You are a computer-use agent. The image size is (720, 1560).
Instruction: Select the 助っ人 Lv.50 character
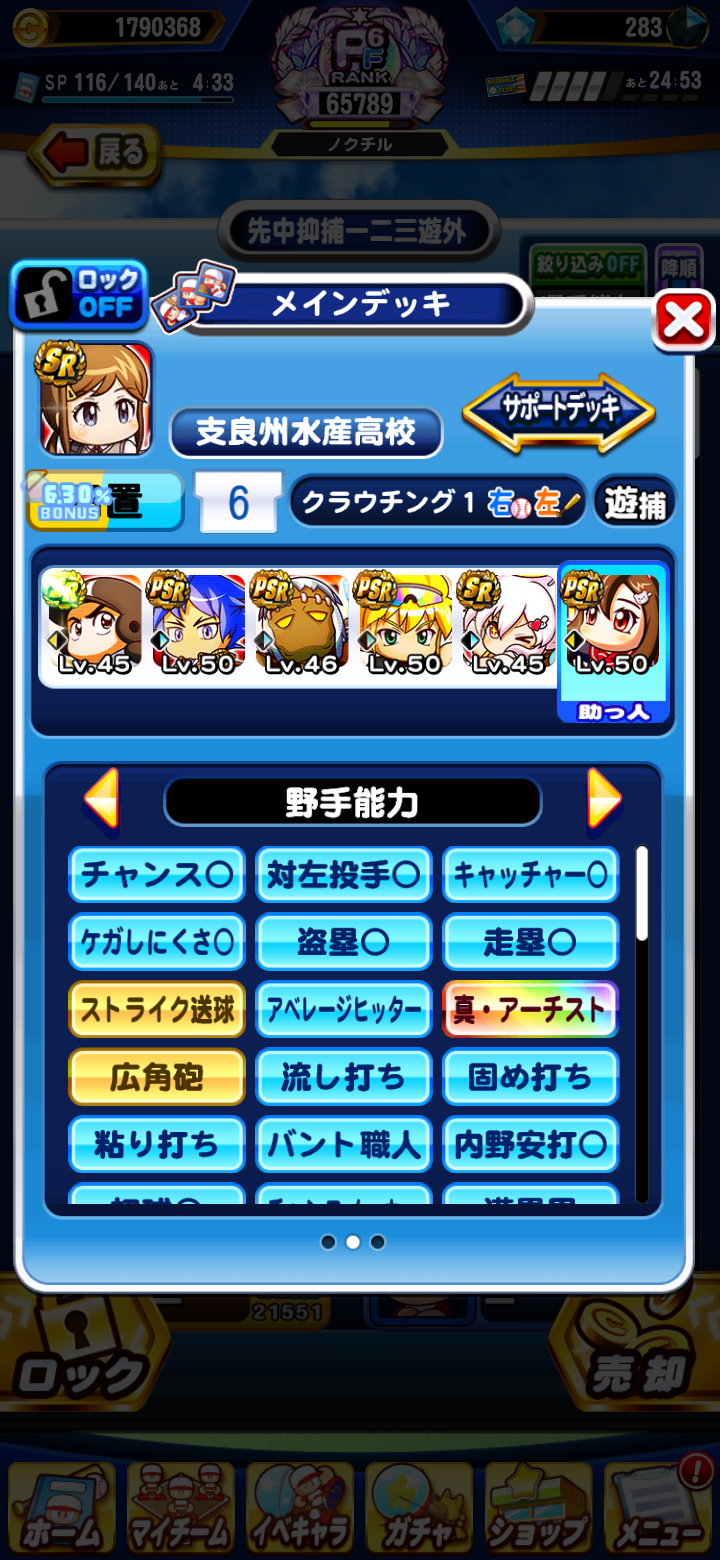point(613,642)
